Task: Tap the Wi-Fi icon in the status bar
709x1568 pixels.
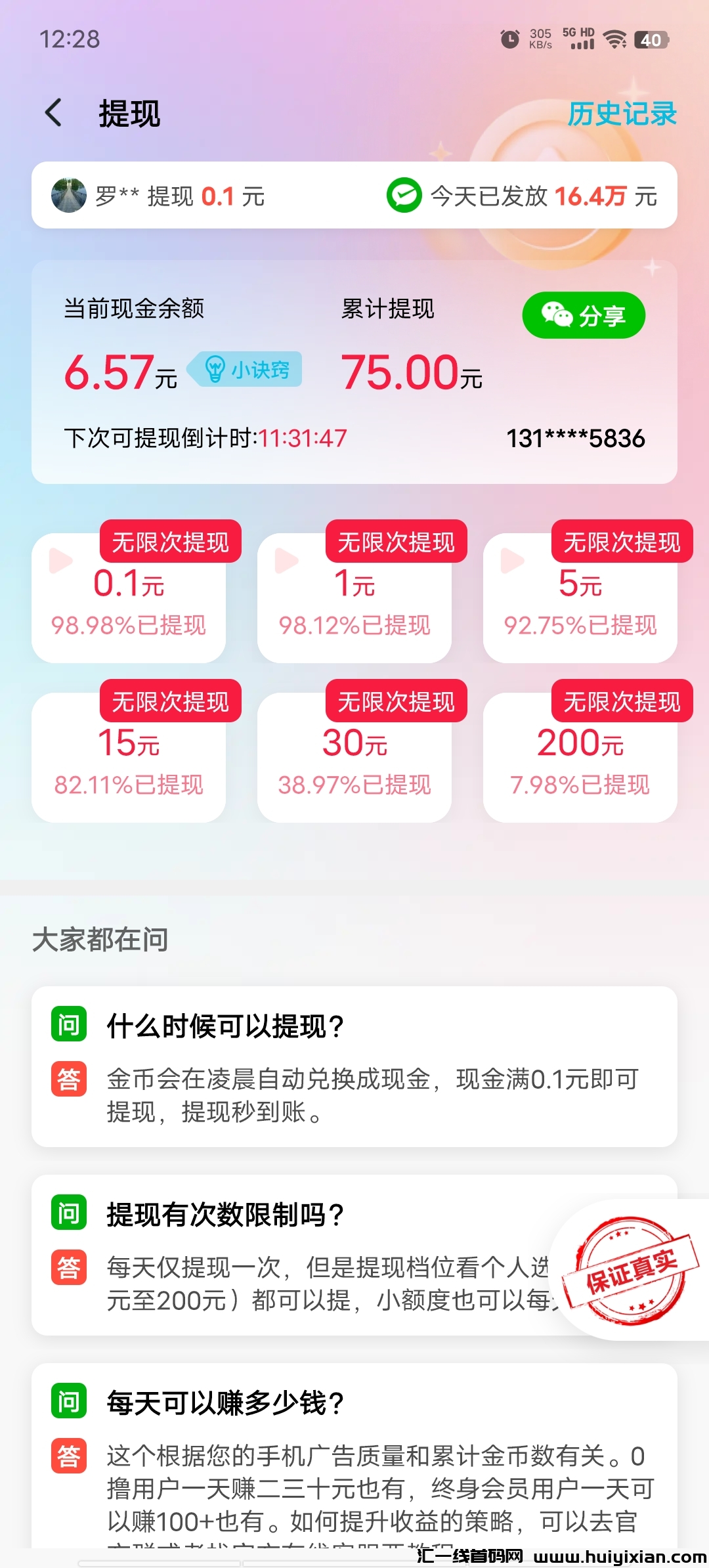Action: (615, 39)
